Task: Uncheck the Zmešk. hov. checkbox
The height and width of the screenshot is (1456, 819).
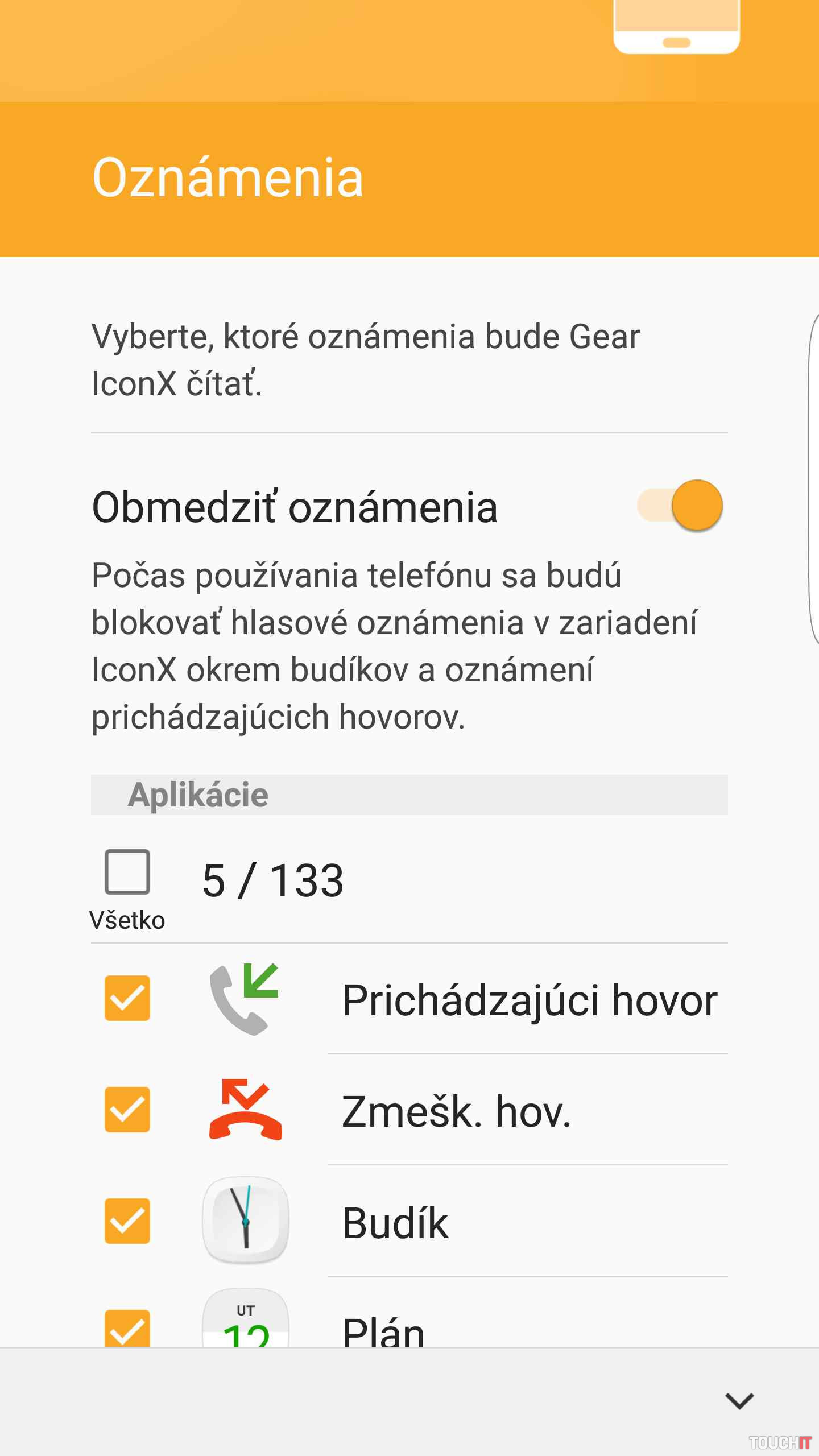Action: pyautogui.click(x=127, y=1110)
